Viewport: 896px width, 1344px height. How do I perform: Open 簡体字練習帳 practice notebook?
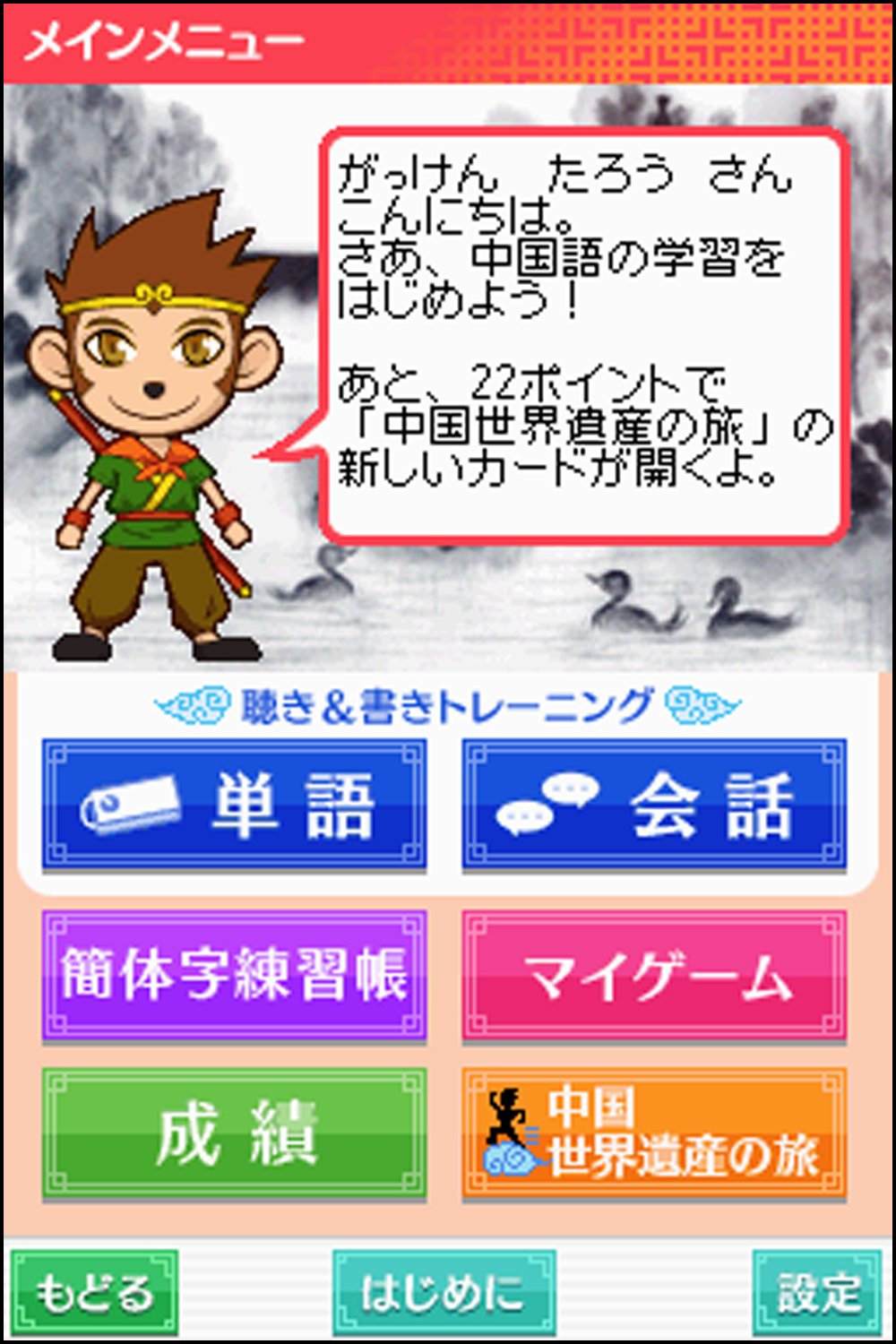tap(234, 976)
